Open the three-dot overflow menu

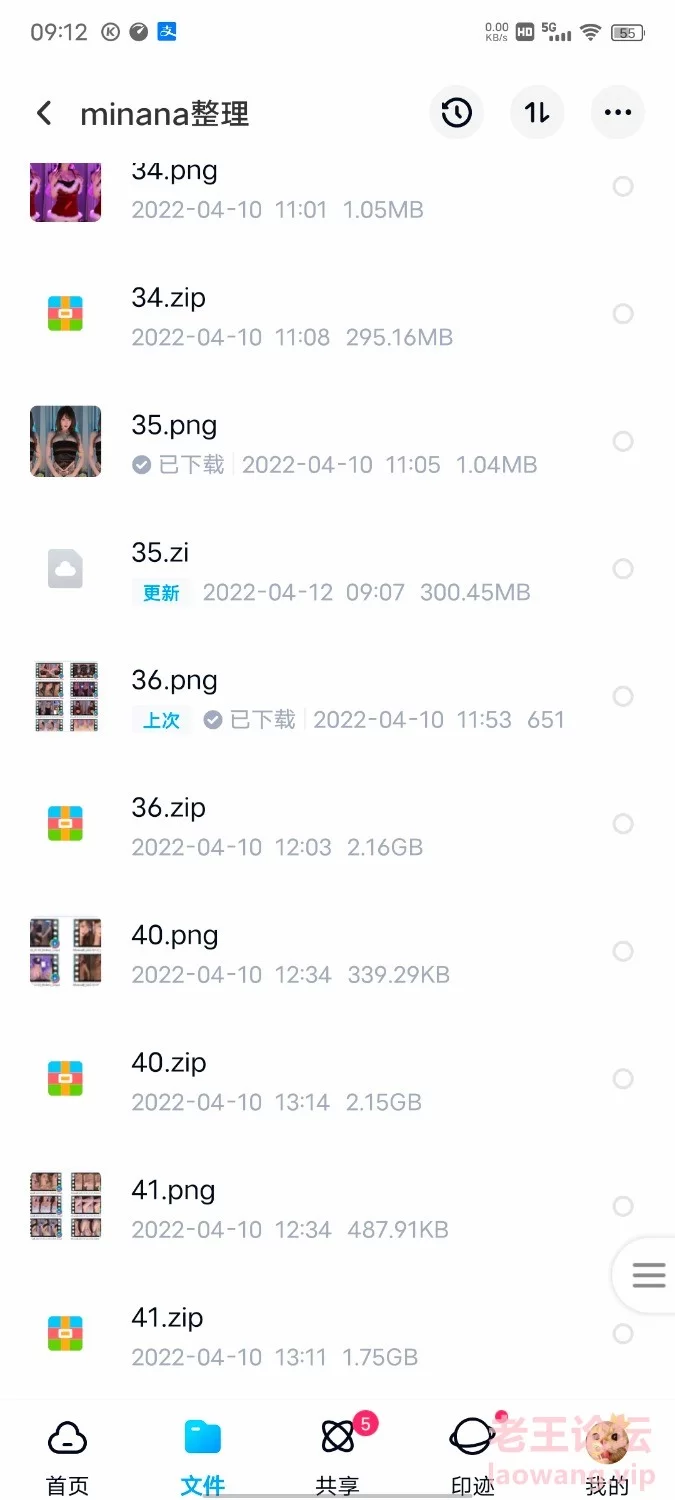[x=618, y=113]
